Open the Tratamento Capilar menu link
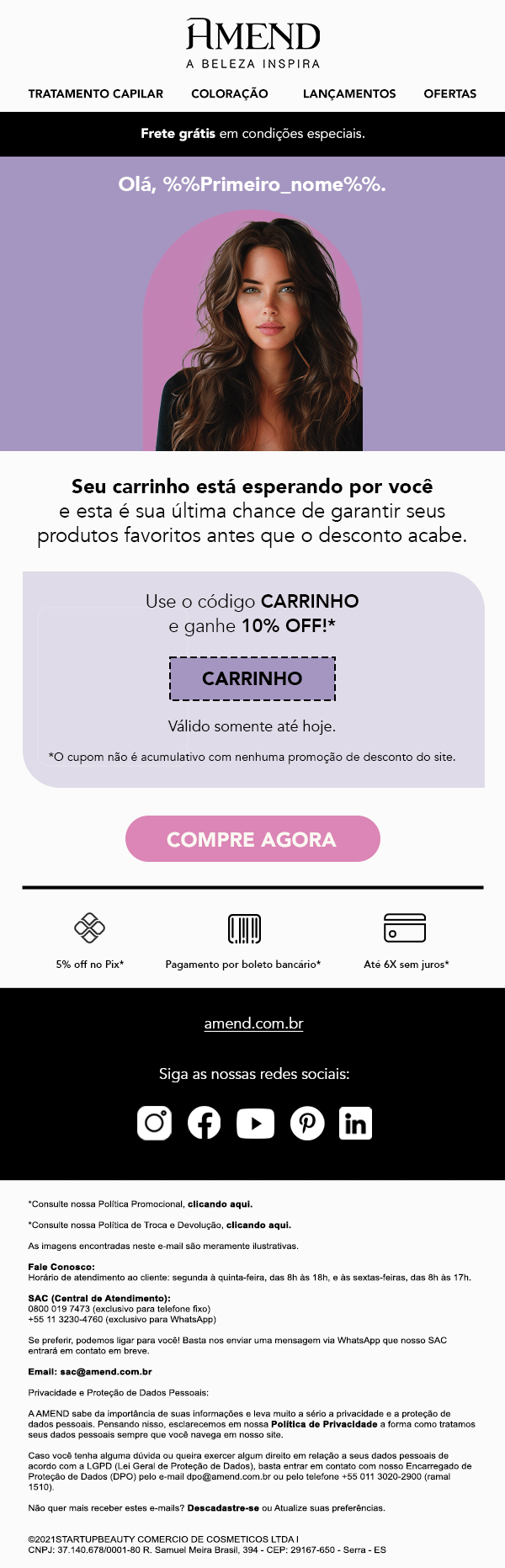 (x=96, y=94)
